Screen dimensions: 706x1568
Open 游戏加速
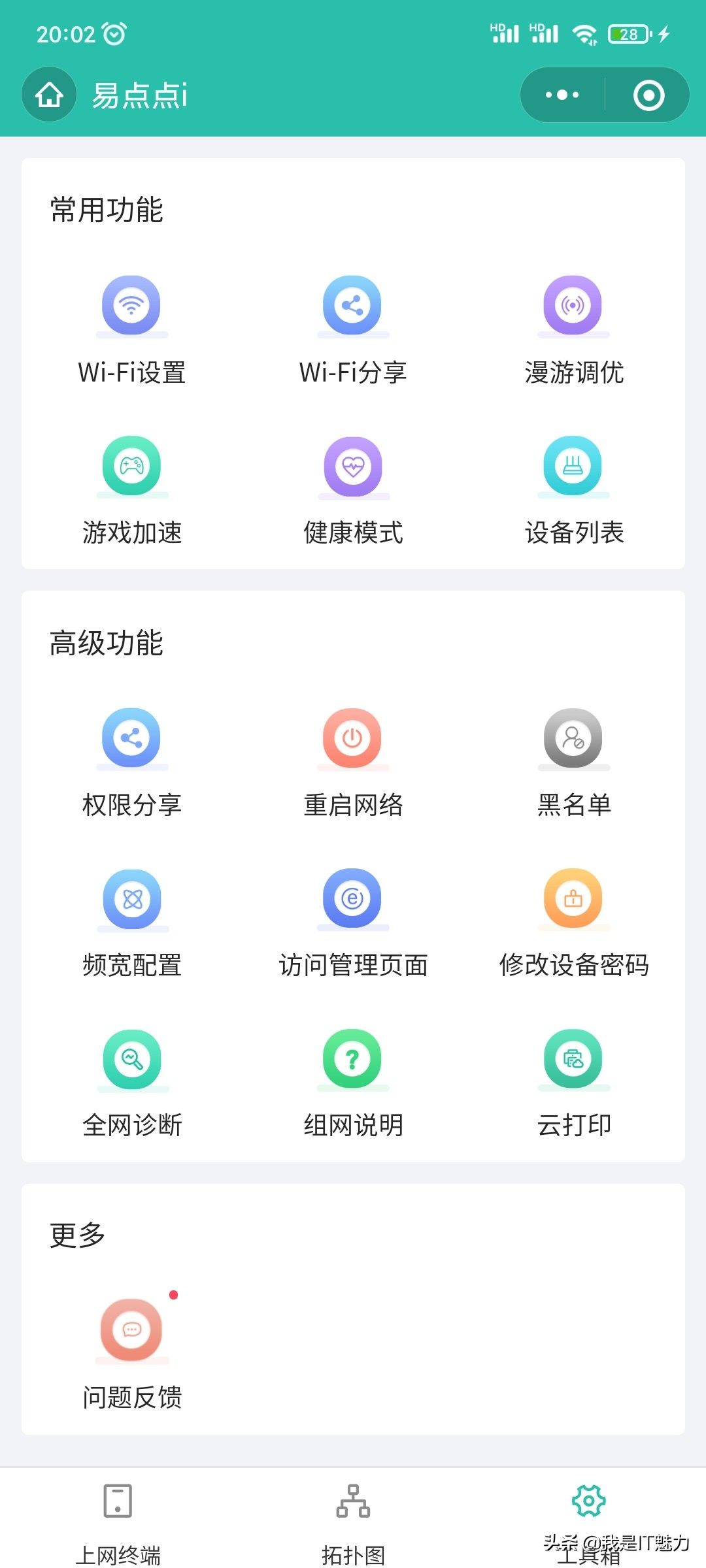click(x=131, y=466)
